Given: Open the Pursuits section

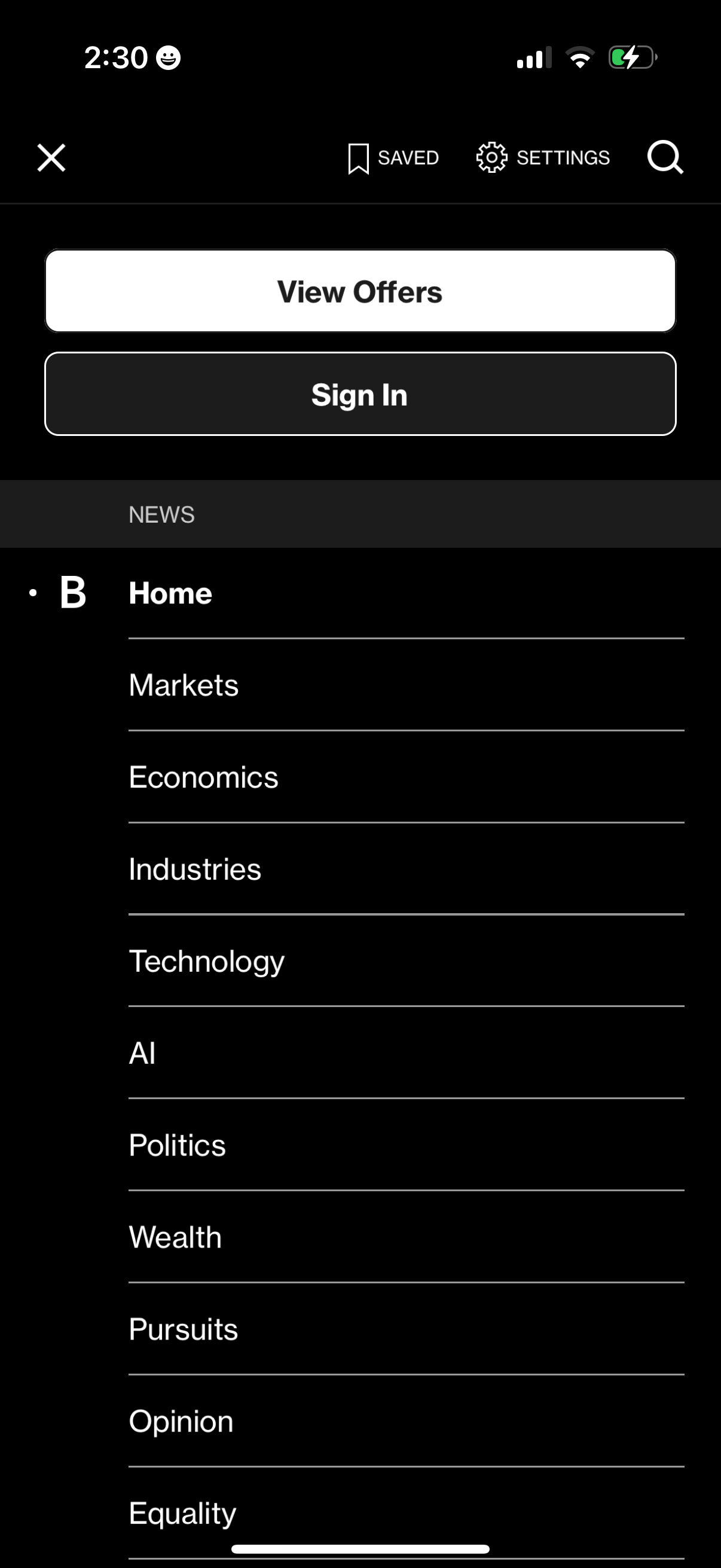Looking at the screenshot, I should pyautogui.click(x=182, y=1329).
